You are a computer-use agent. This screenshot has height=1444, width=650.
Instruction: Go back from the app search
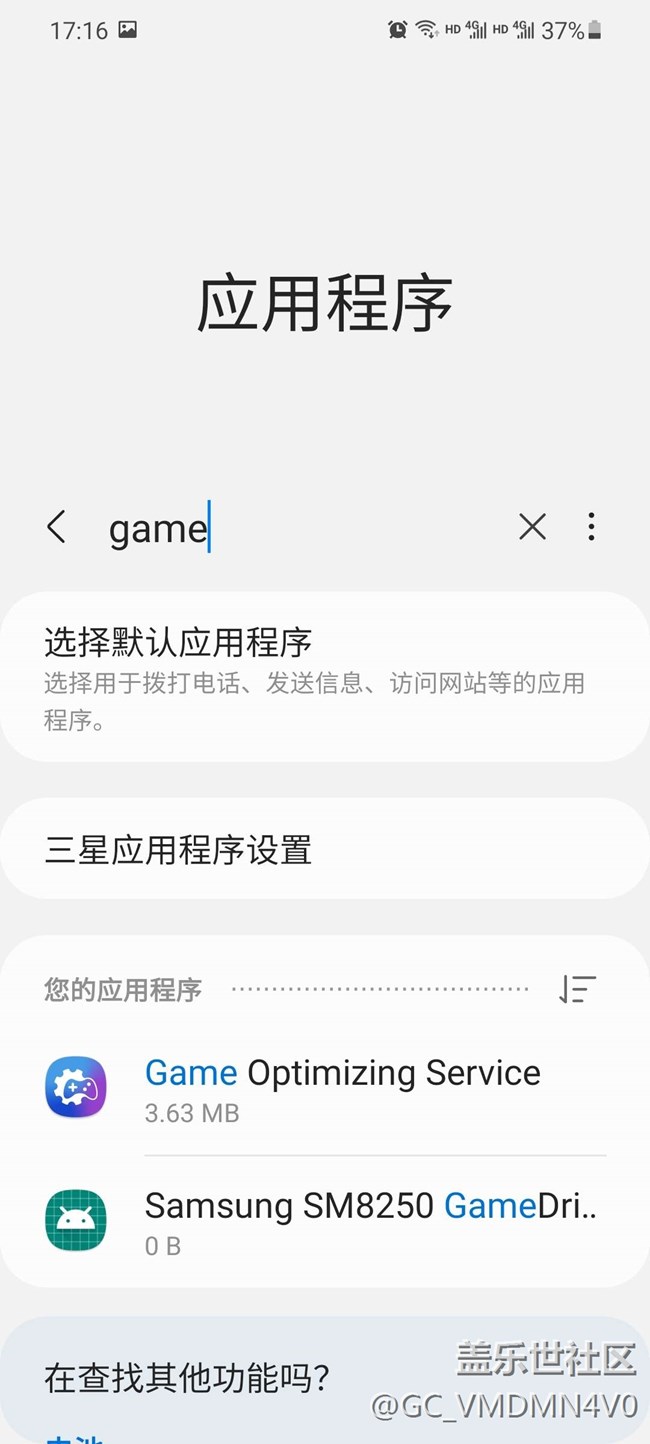click(57, 527)
